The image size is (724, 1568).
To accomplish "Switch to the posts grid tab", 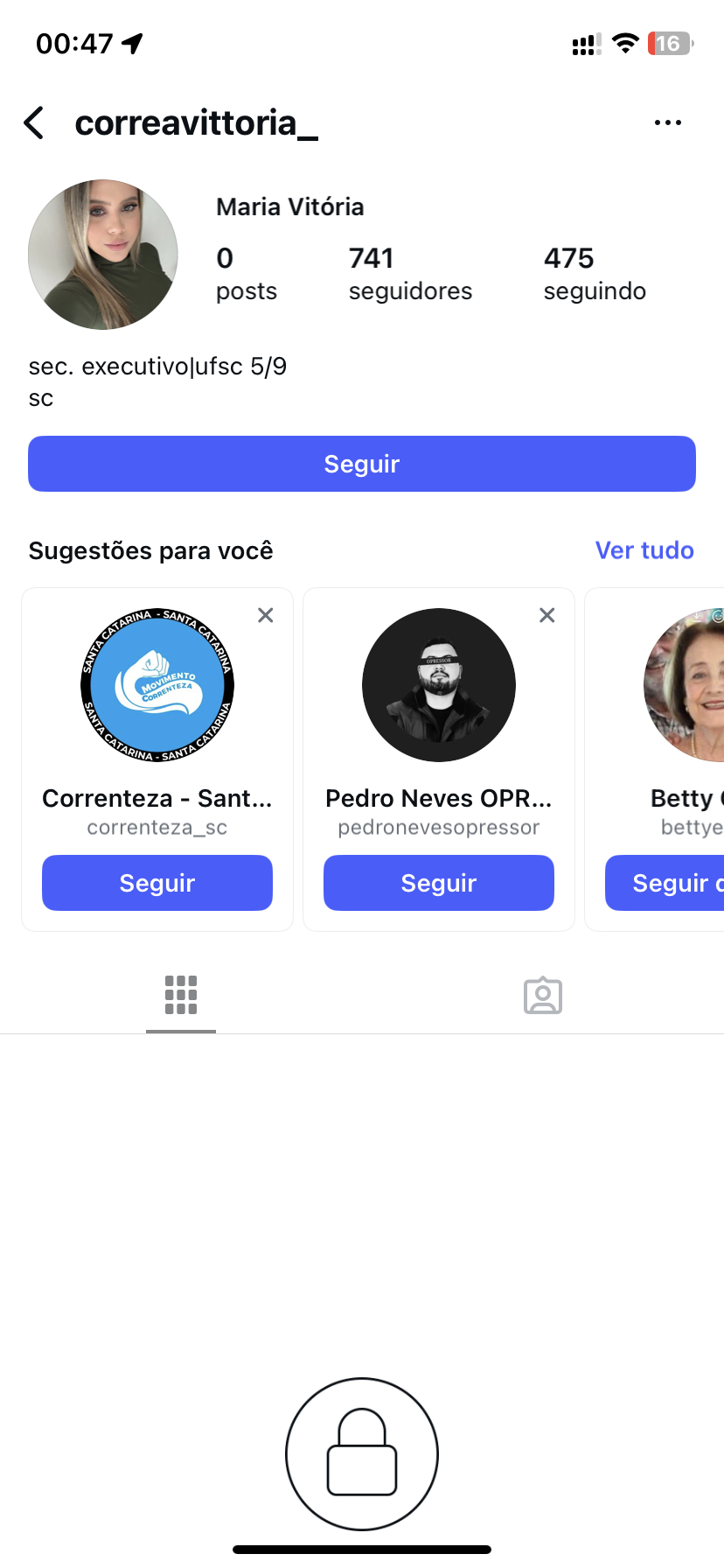I will pyautogui.click(x=181, y=995).
